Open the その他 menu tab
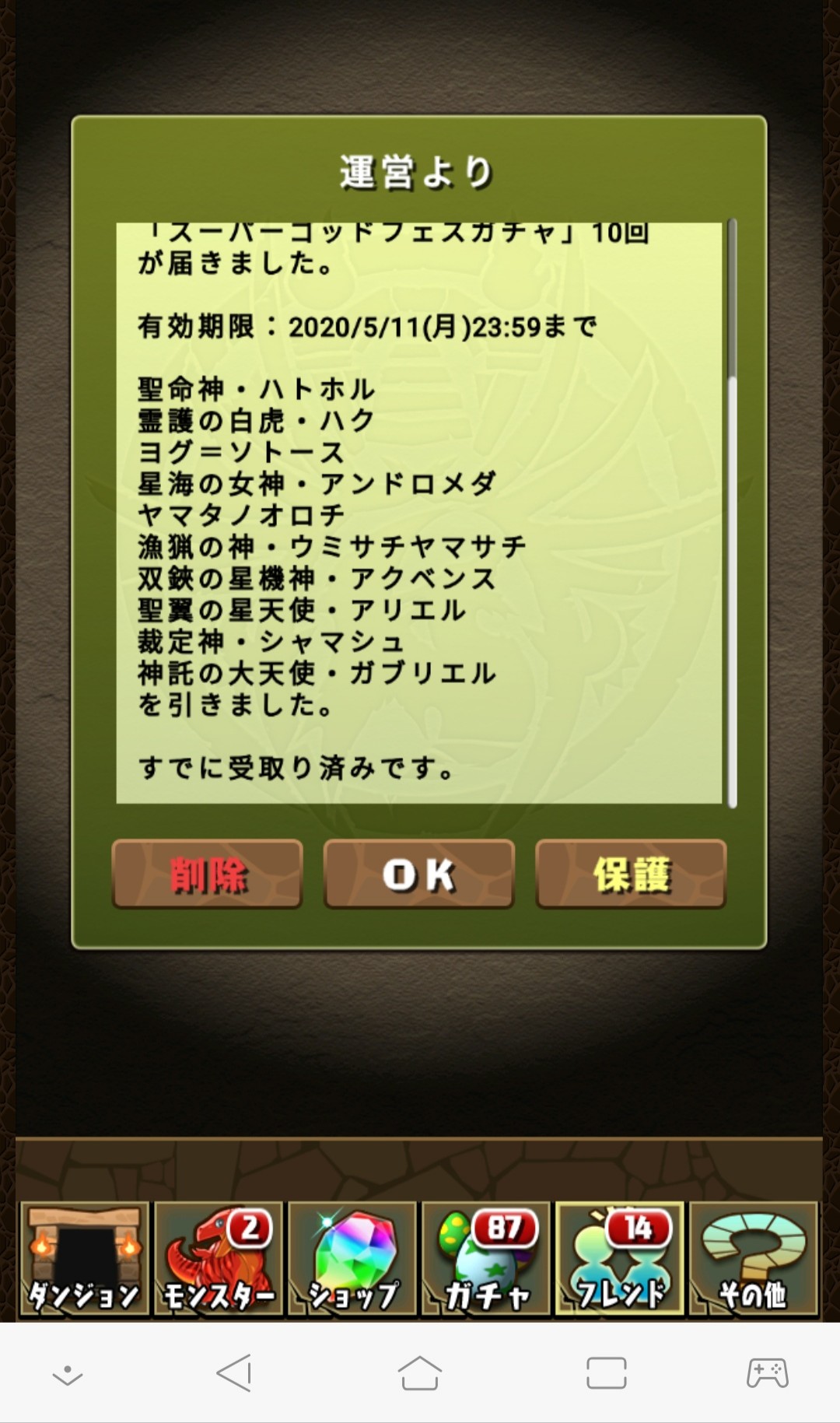 click(753, 1259)
